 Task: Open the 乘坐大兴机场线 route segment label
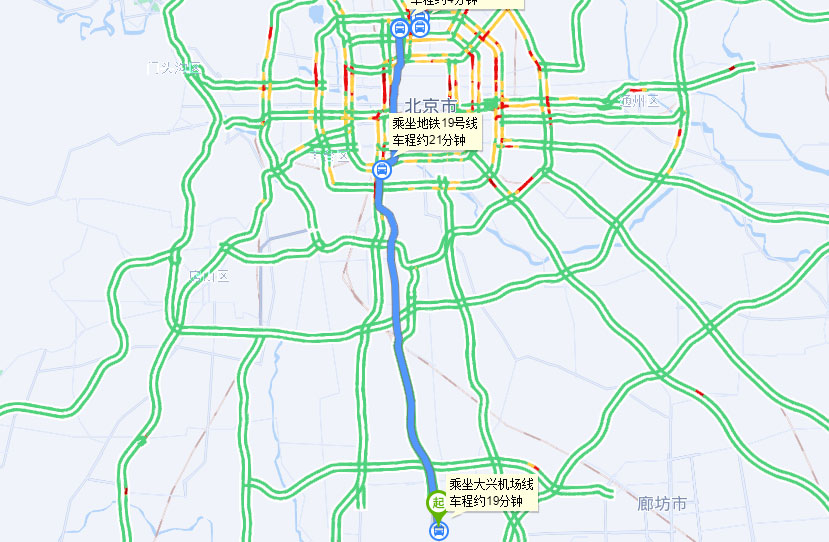coord(491,493)
